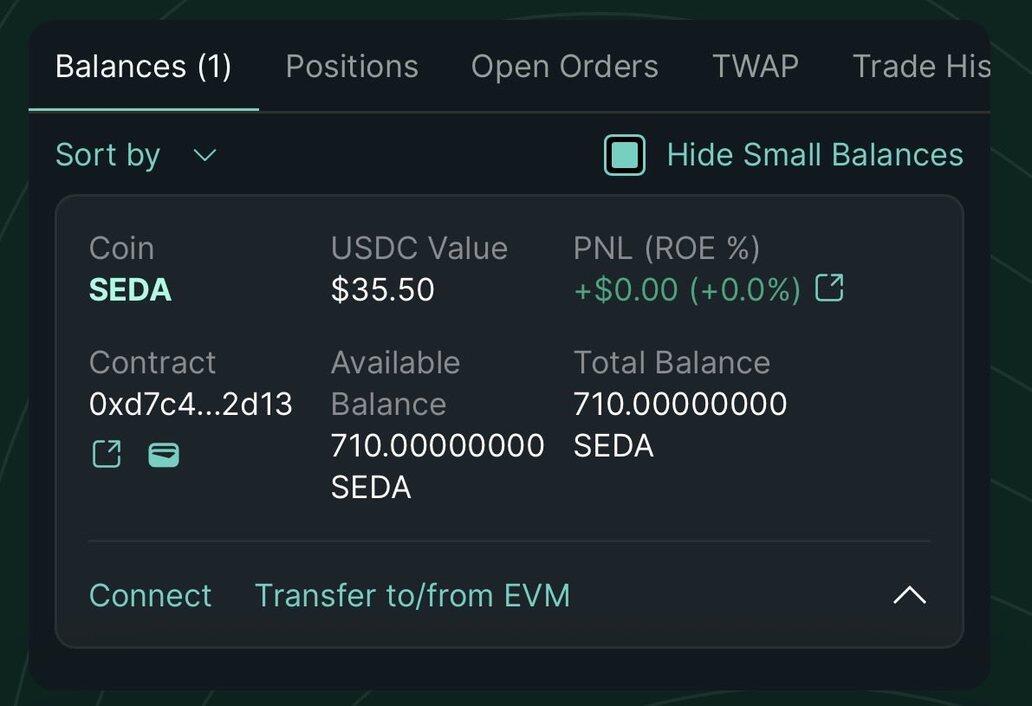Collapse the SEDA balance card
This screenshot has height=706, width=1032.
coord(909,596)
